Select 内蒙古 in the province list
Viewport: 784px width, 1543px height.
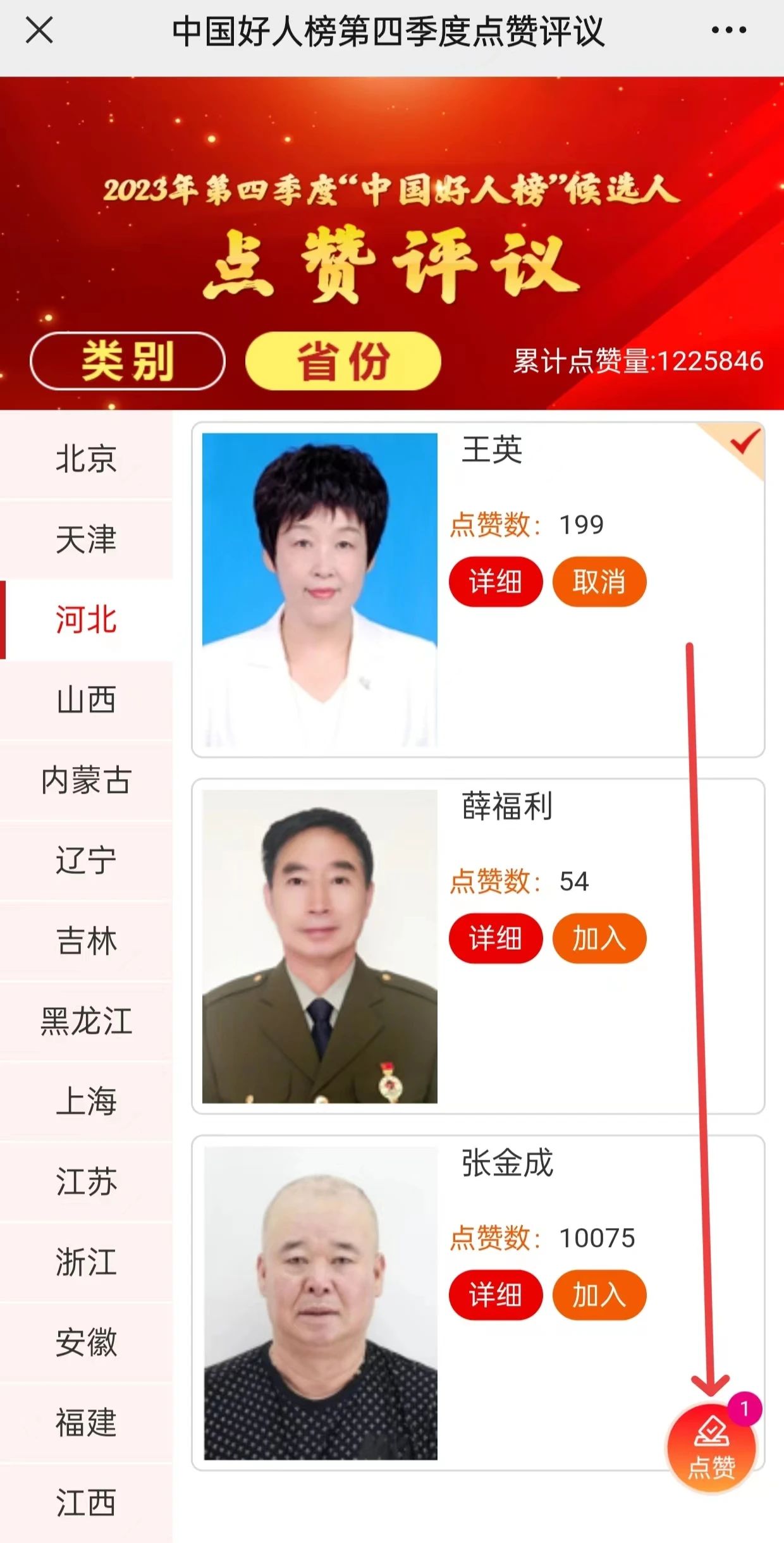(x=86, y=780)
